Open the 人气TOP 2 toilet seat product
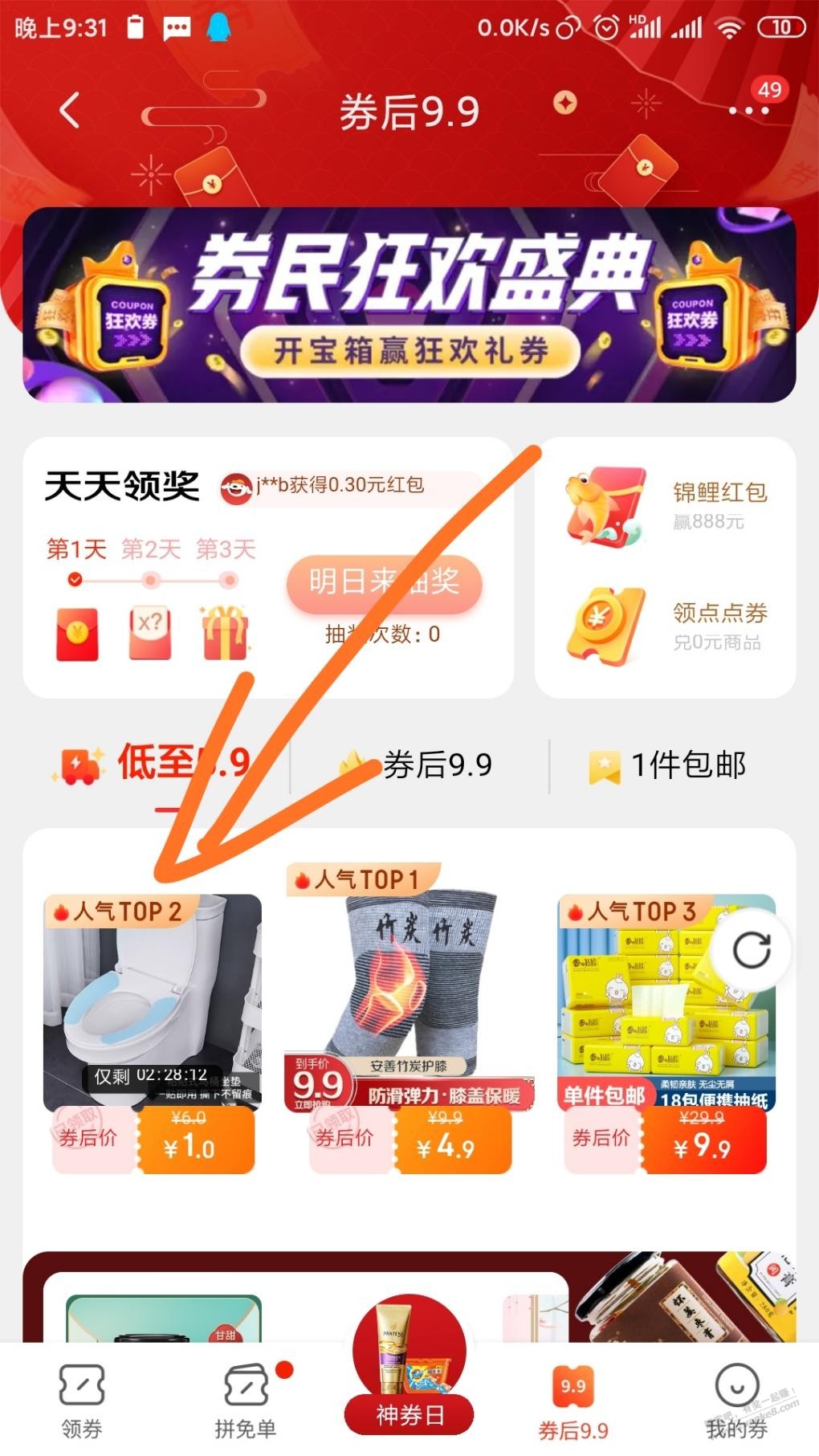This screenshot has height=1456, width=819. pyautogui.click(x=153, y=1012)
